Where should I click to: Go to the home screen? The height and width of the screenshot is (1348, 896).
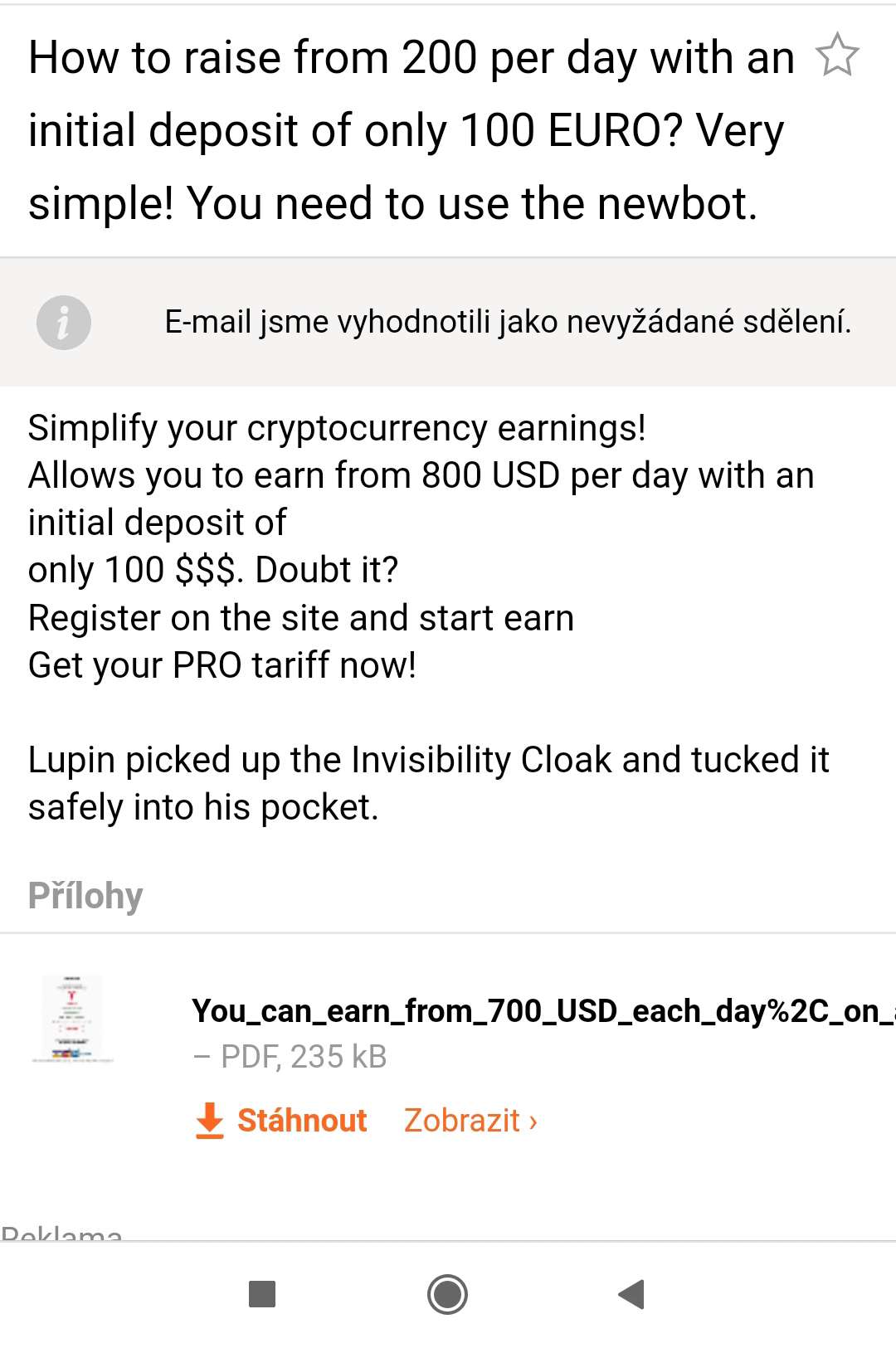(448, 1294)
